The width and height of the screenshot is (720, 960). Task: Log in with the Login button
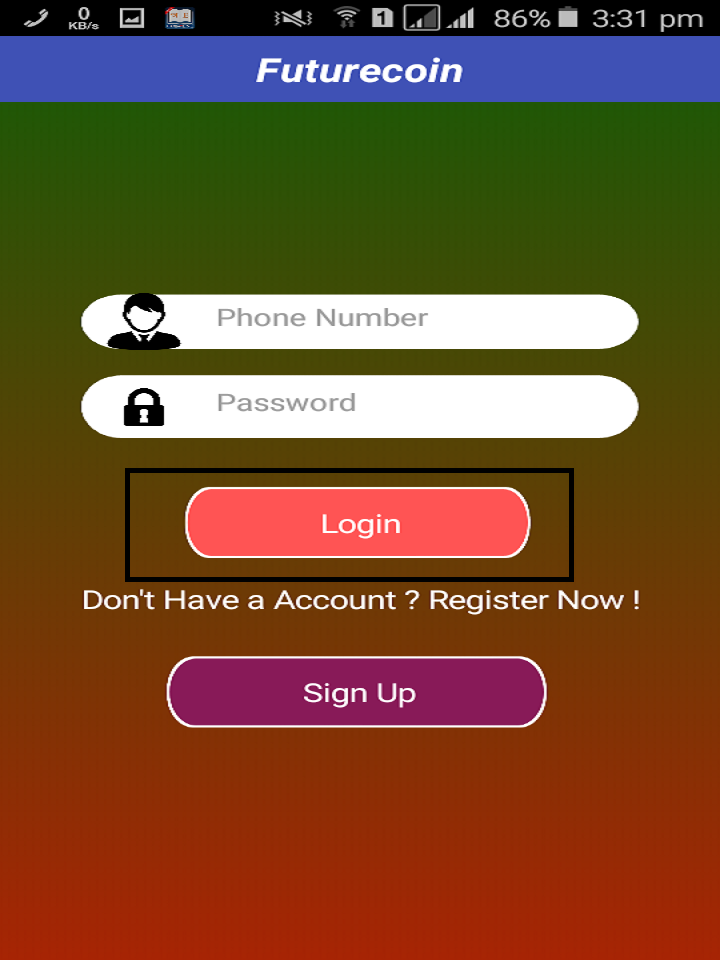[357, 523]
